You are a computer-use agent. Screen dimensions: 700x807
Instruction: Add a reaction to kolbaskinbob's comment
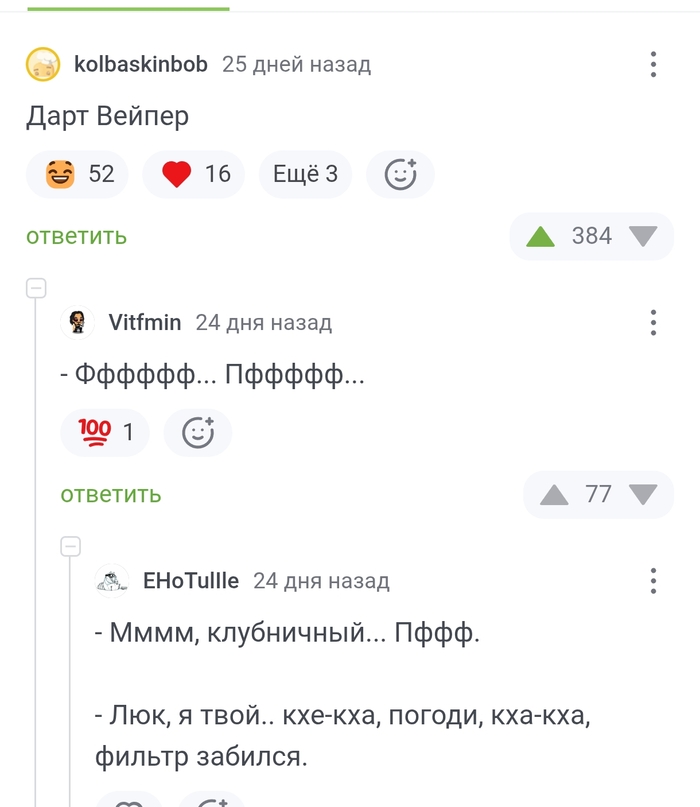click(x=400, y=175)
